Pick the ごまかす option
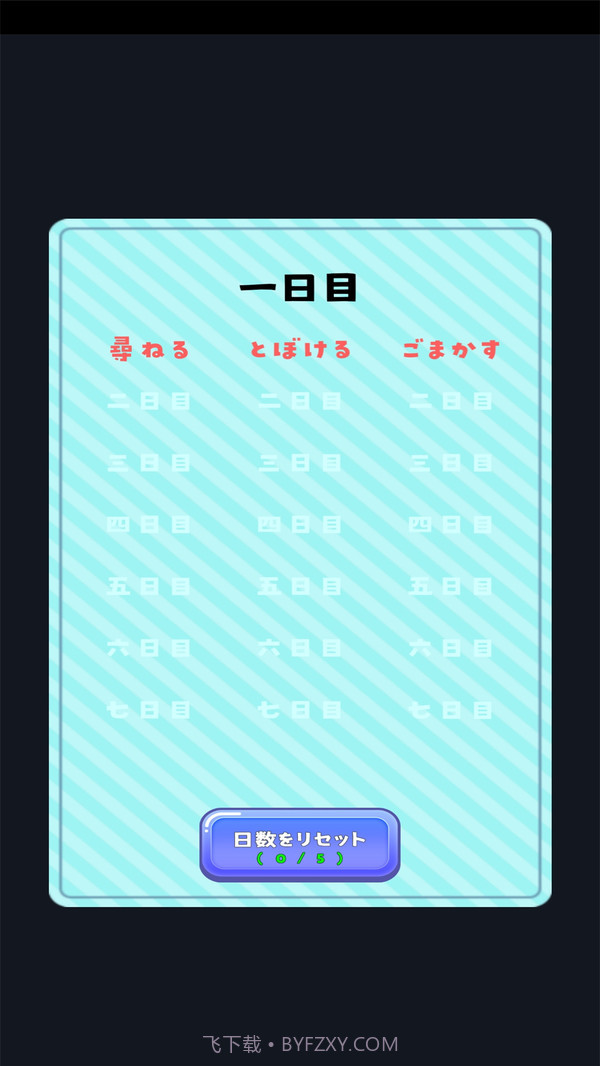This screenshot has height=1066, width=600. [x=451, y=349]
